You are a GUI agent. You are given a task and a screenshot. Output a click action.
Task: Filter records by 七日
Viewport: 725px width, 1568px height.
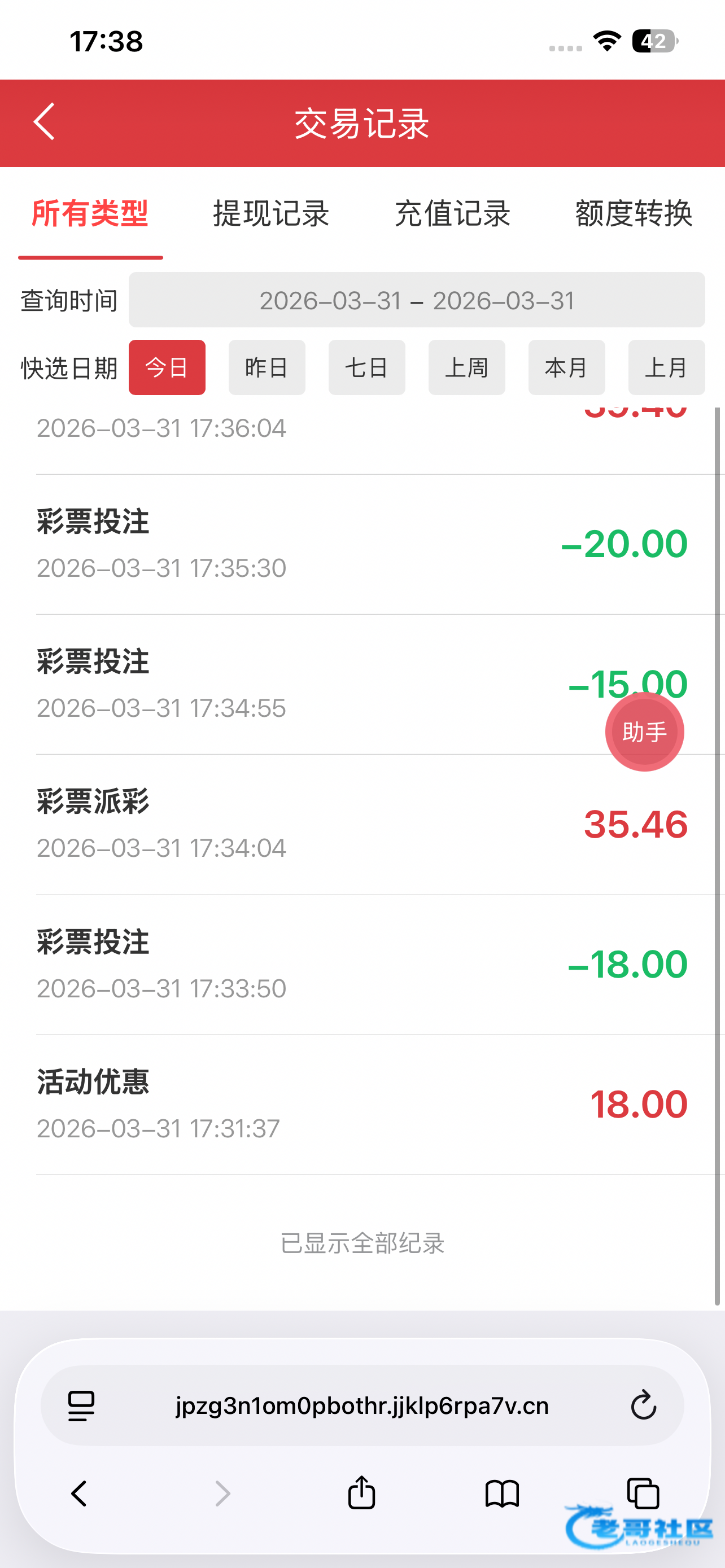click(x=366, y=367)
